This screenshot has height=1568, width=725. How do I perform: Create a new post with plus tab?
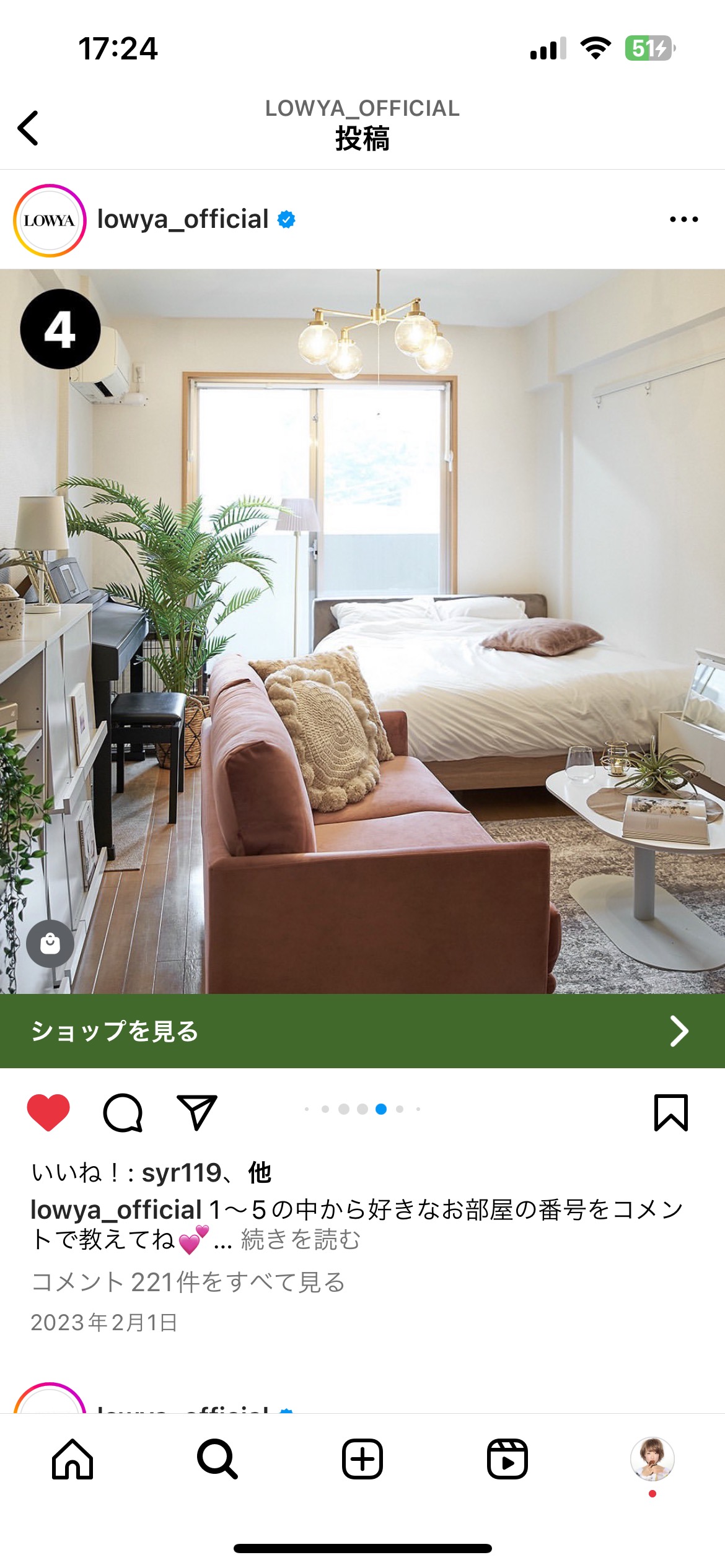[362, 1459]
